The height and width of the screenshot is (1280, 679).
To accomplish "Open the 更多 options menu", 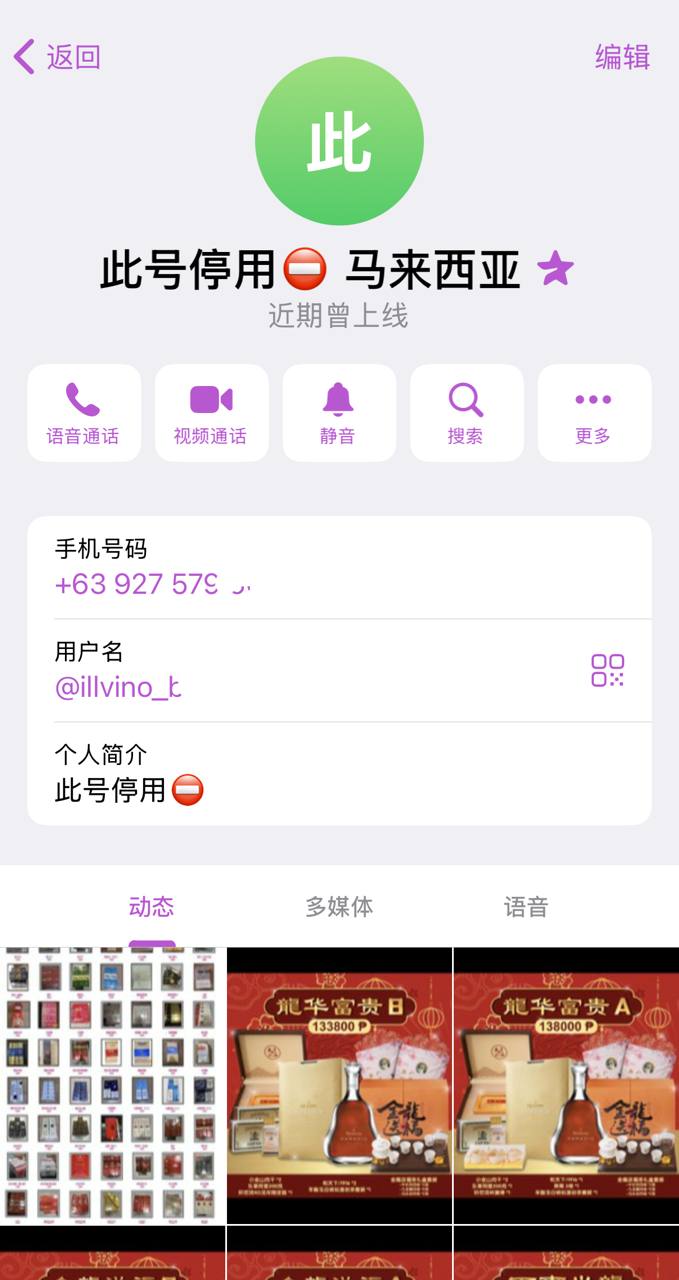I will tap(594, 413).
